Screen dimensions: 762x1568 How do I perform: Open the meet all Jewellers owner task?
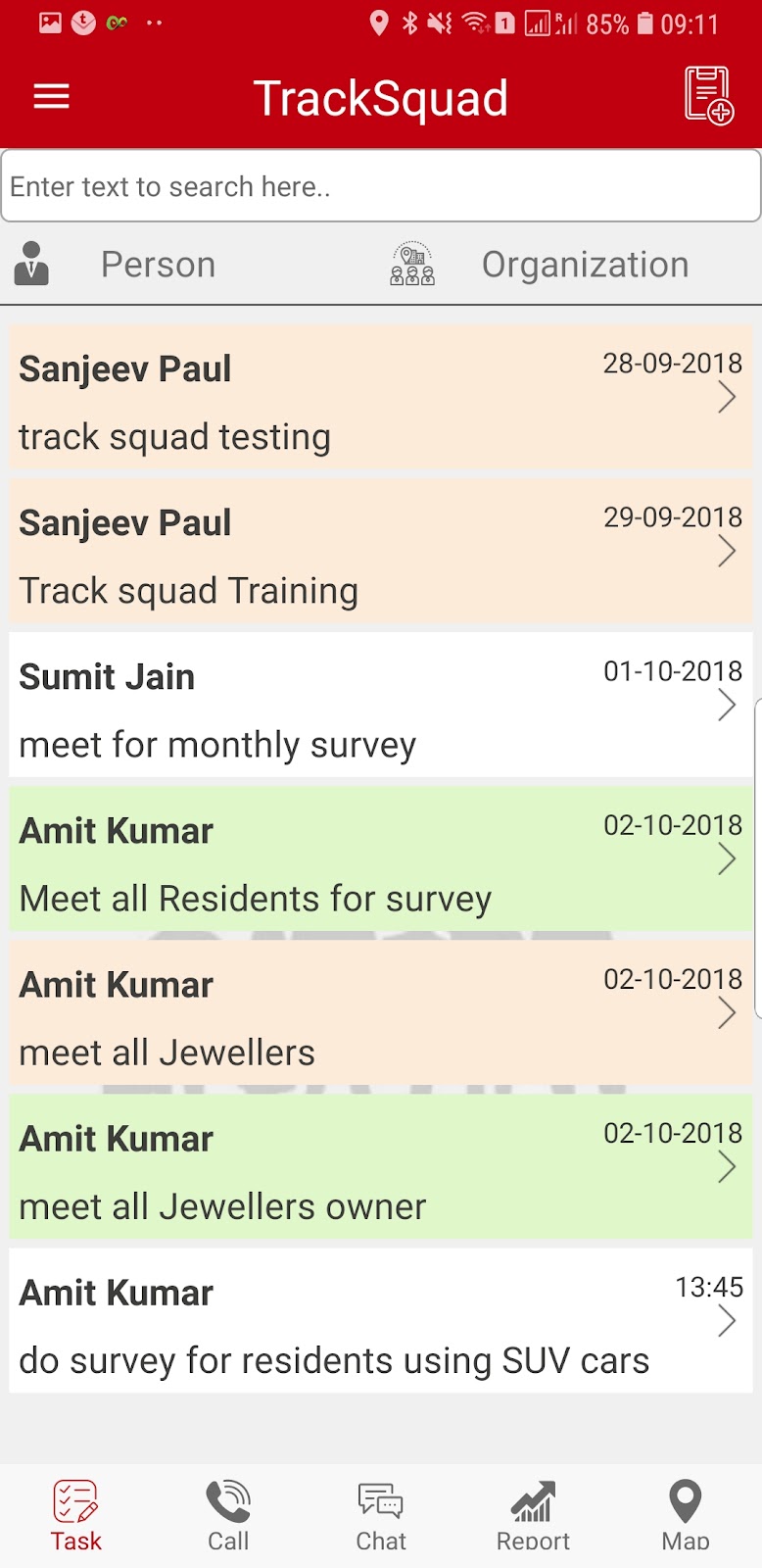pos(381,1167)
